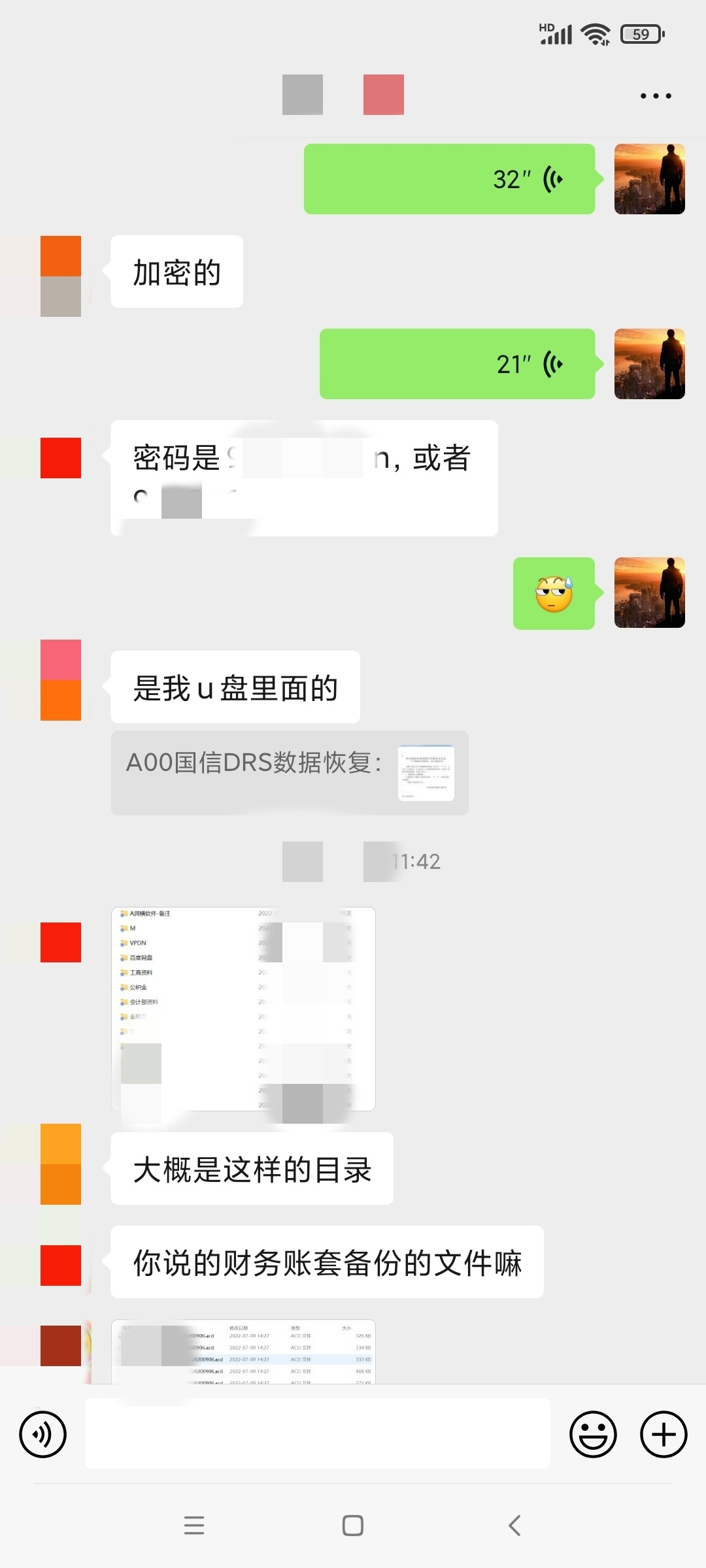Image resolution: width=706 pixels, height=1568 pixels.
Task: Open the A00国信DRS数据恢复 quoted message
Action: pyautogui.click(x=290, y=773)
